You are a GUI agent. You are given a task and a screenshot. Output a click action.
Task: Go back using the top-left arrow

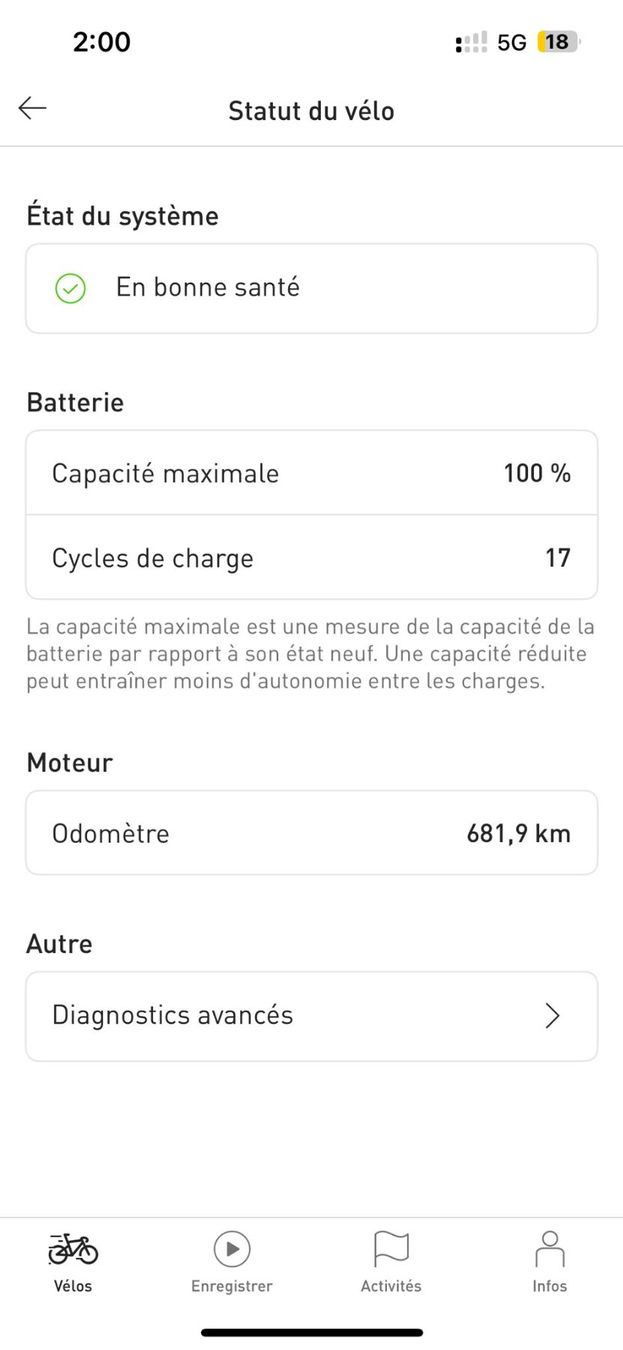pyautogui.click(x=32, y=109)
